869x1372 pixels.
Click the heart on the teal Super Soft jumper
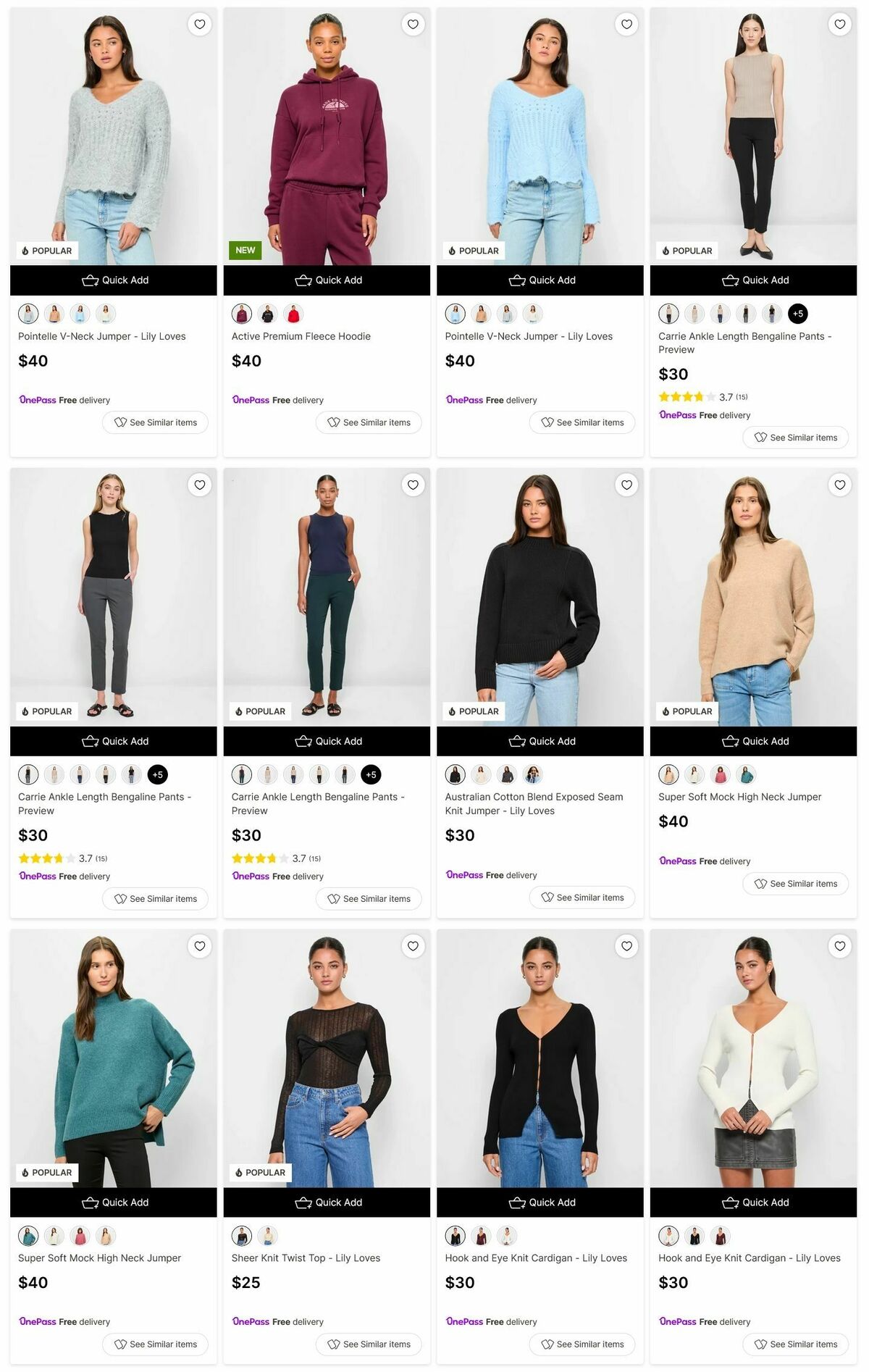click(x=199, y=946)
